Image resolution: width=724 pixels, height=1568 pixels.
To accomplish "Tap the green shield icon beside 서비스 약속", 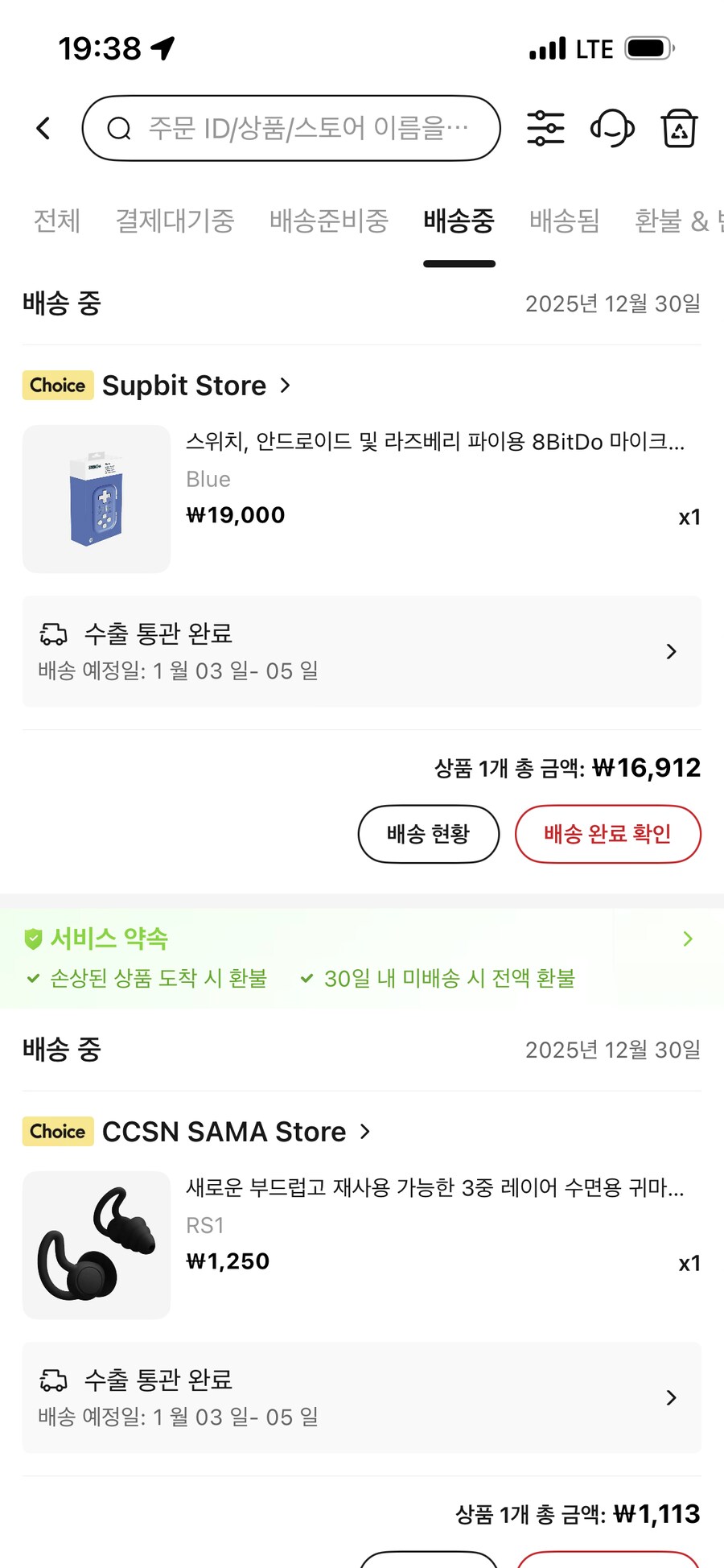I will point(32,938).
